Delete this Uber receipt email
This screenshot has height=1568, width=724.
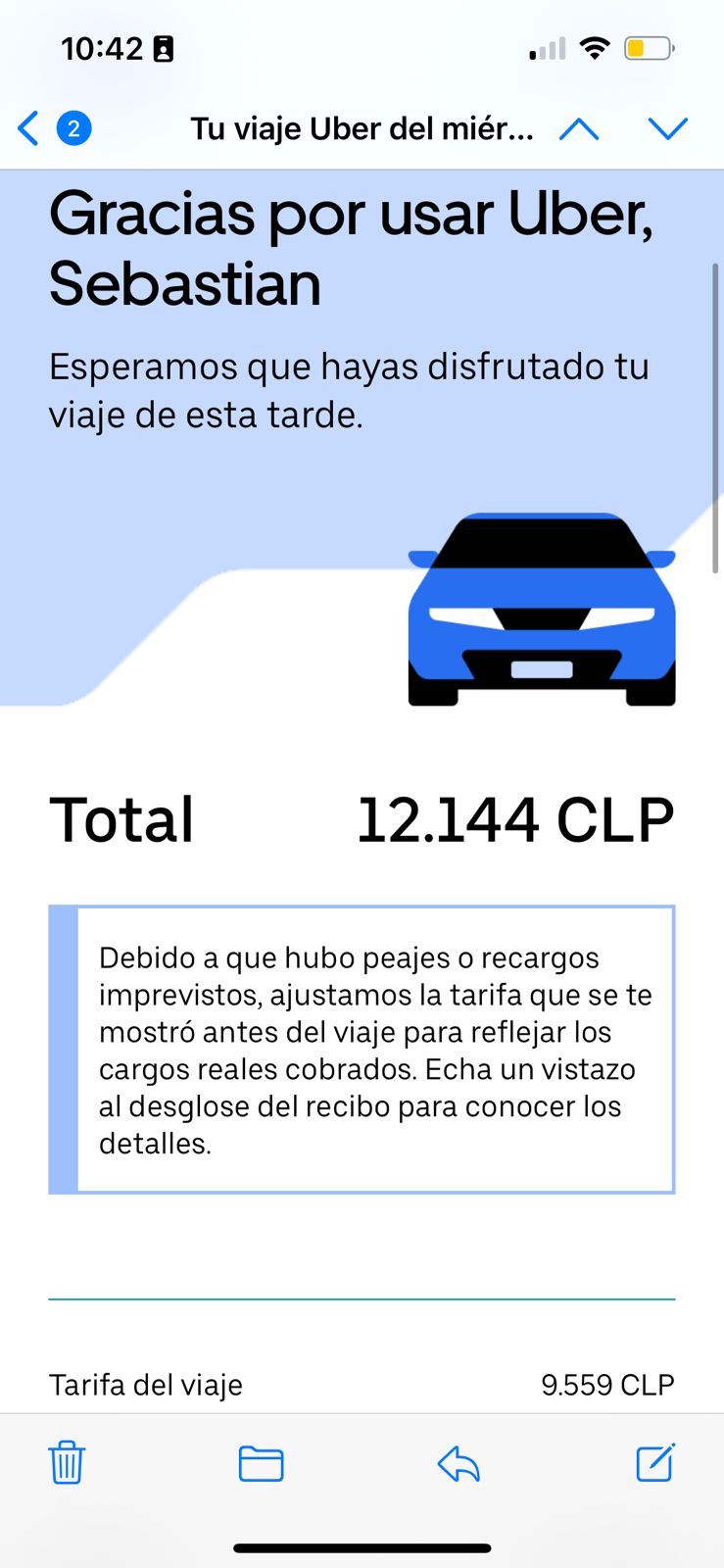67,1463
